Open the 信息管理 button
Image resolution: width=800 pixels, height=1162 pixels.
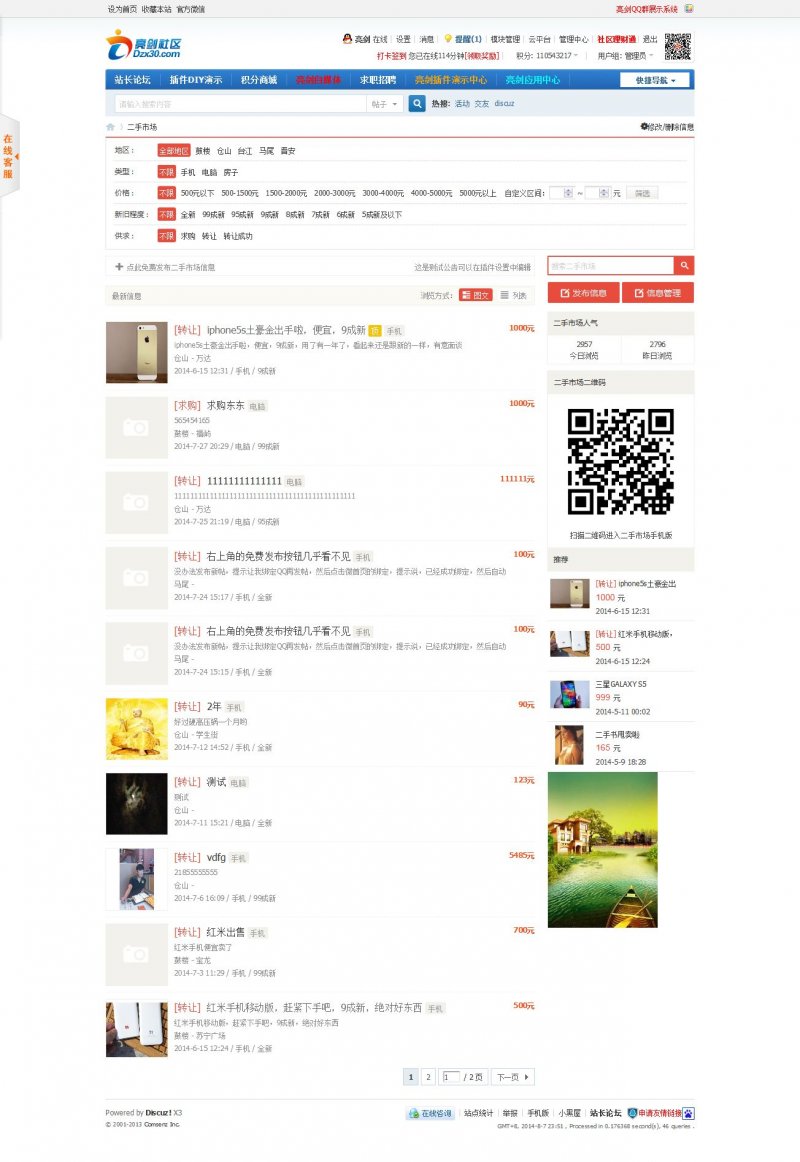coord(657,293)
